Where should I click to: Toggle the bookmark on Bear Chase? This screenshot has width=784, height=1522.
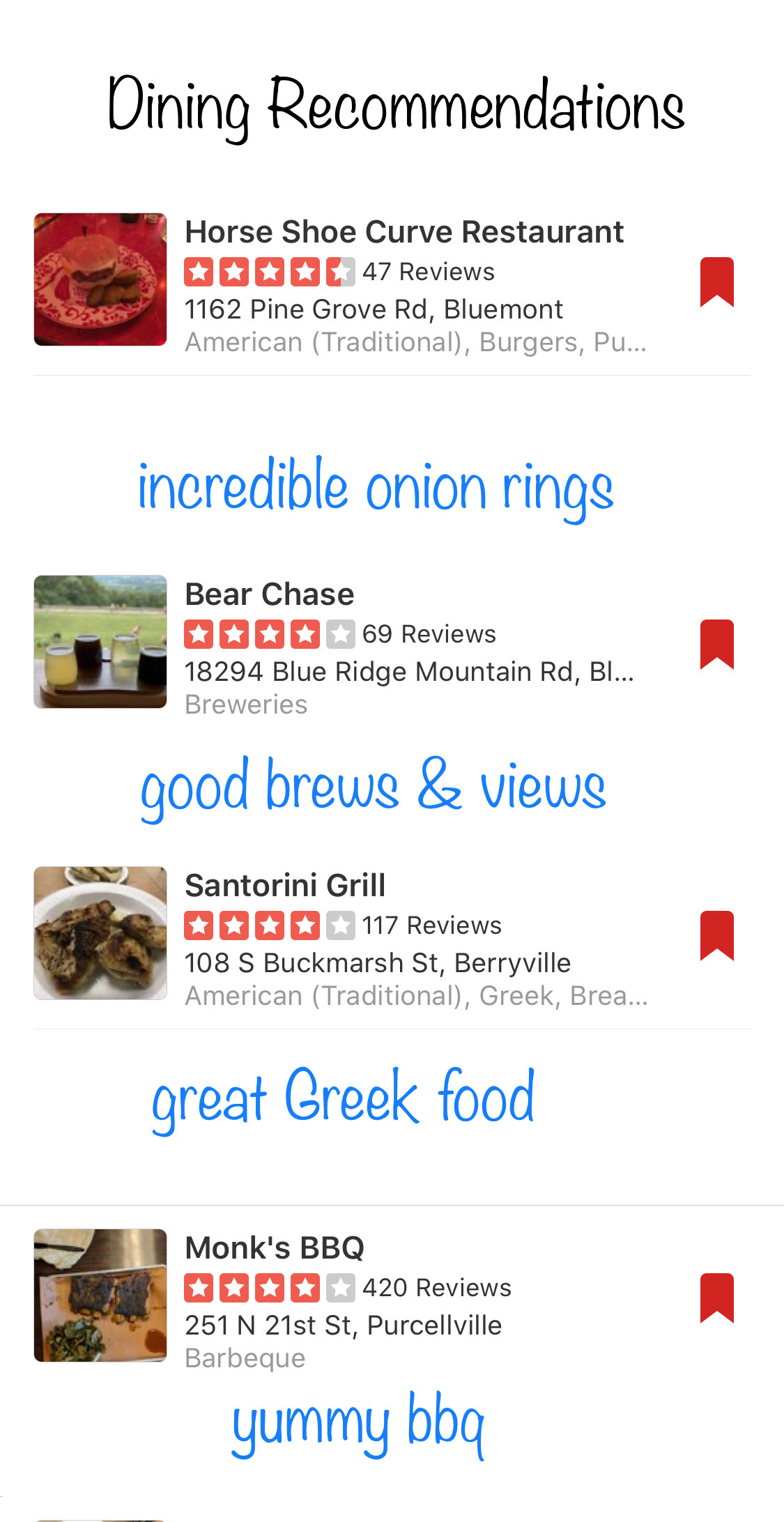[x=717, y=645]
